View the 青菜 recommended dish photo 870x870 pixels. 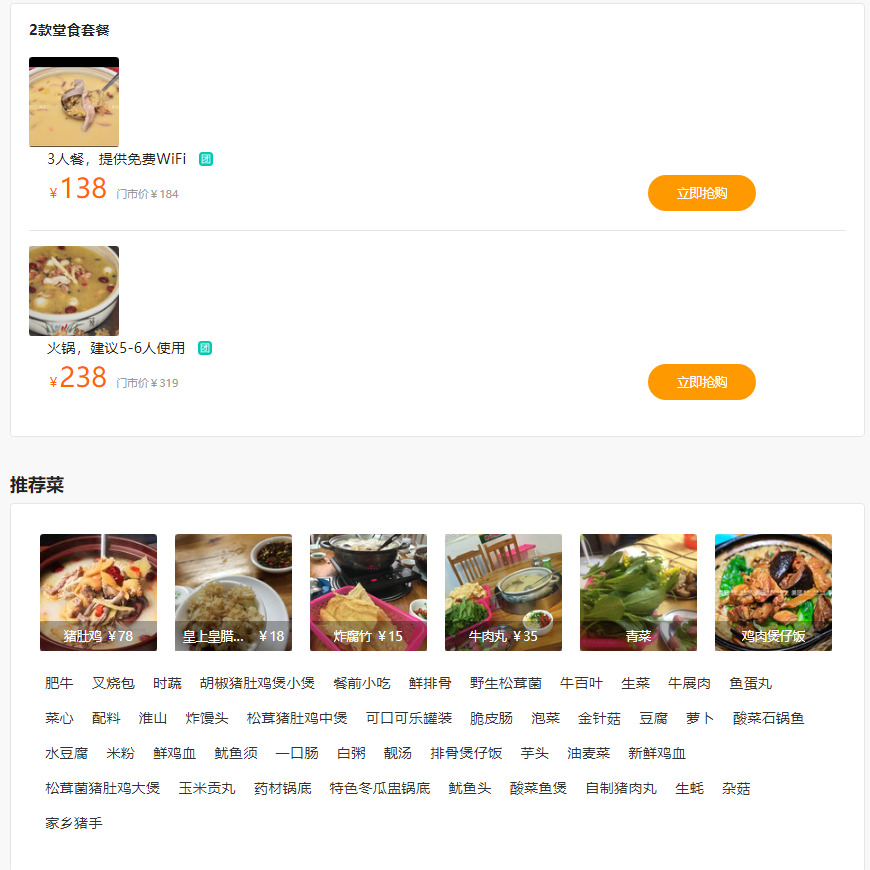[x=638, y=592]
